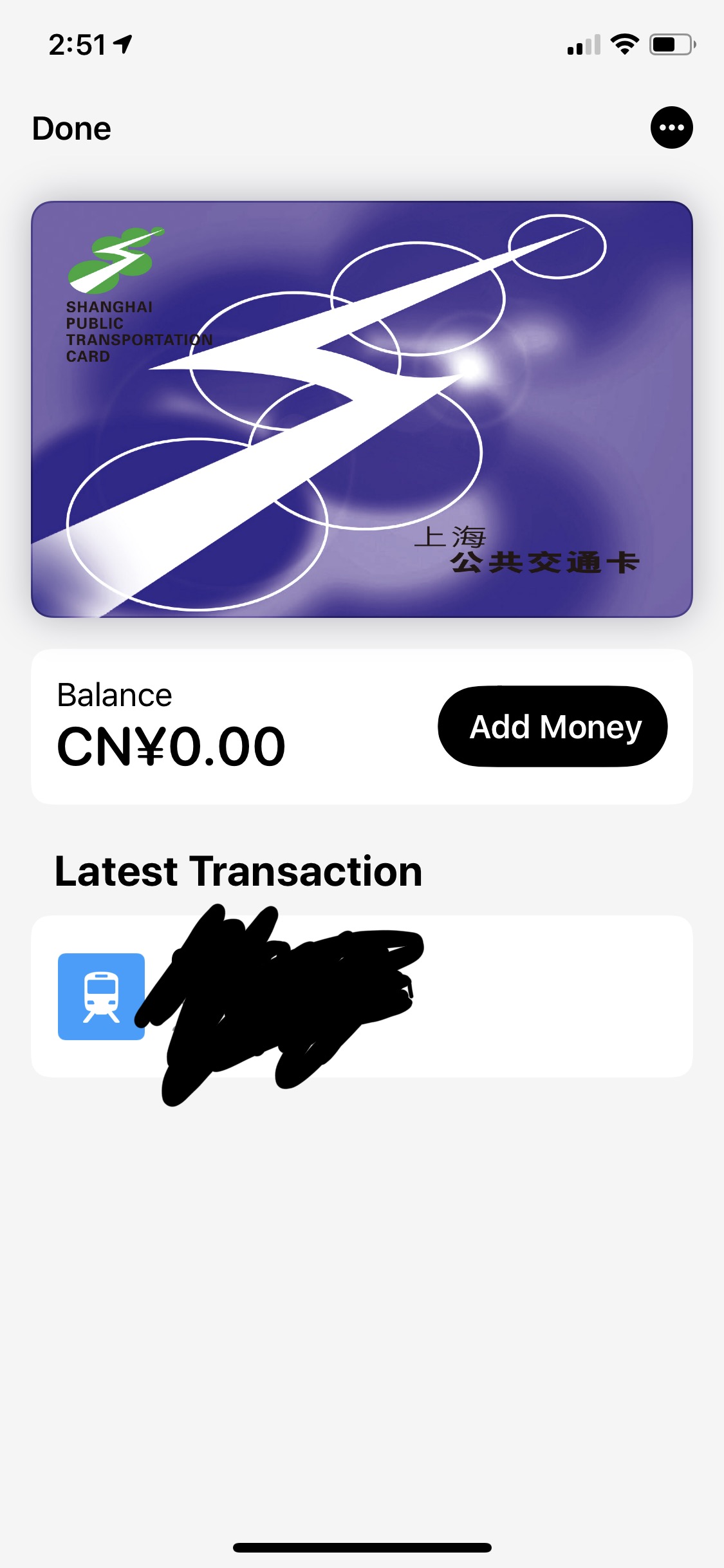Select the Shanghai Public Transportation Card
This screenshot has width=724, height=1568.
click(x=362, y=409)
